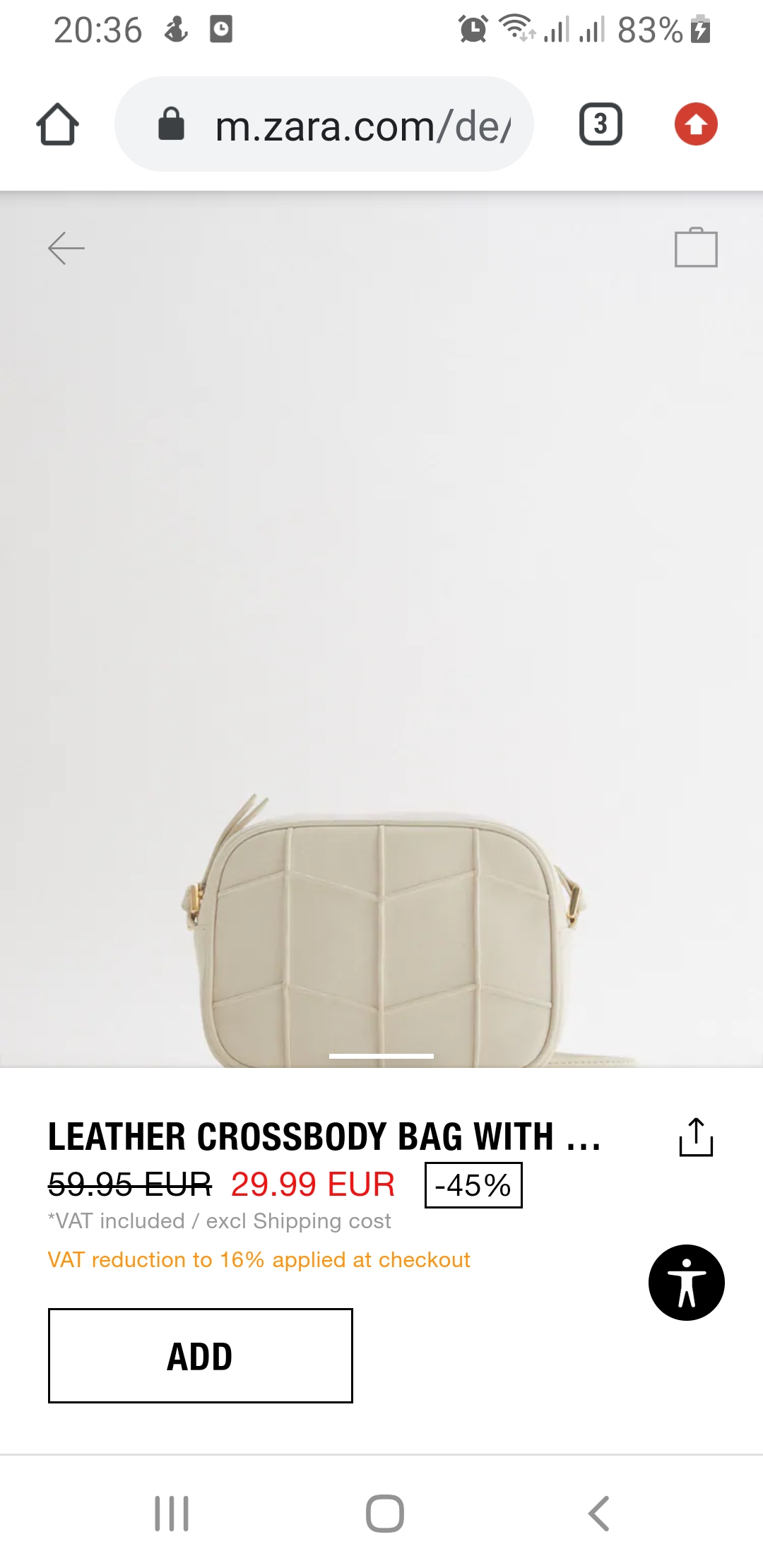Open recent apps from the navigation bar
This screenshot has width=763, height=1568.
[x=172, y=1514]
